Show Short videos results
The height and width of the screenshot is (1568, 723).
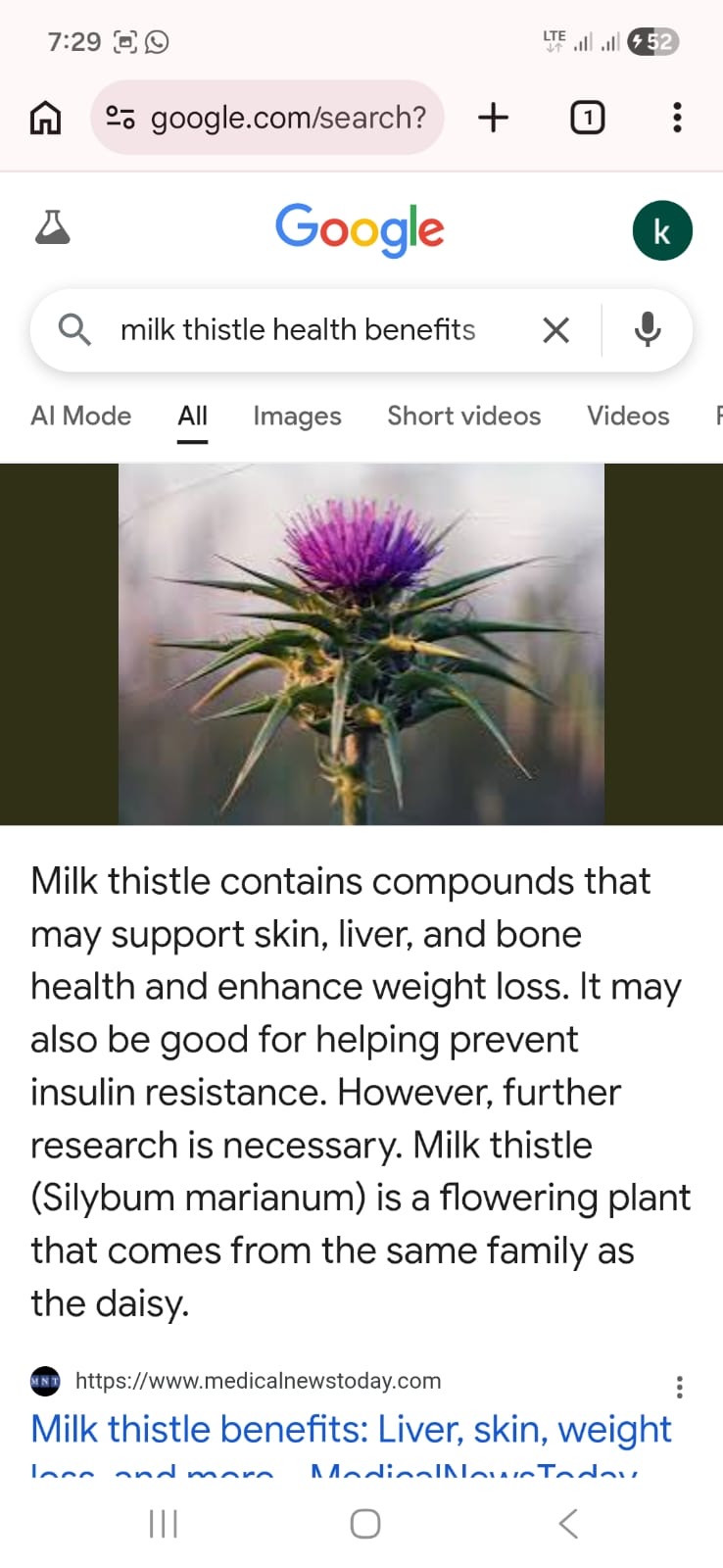click(x=463, y=416)
